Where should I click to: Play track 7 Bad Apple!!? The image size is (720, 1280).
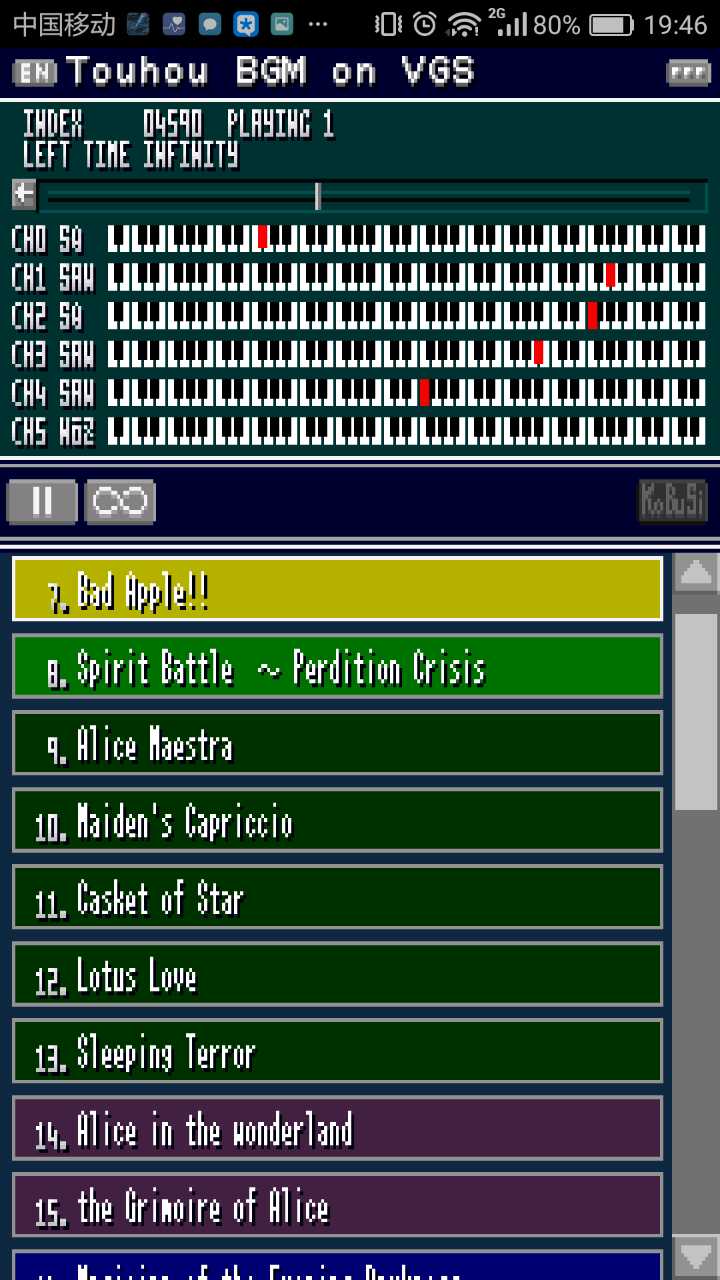coord(338,589)
